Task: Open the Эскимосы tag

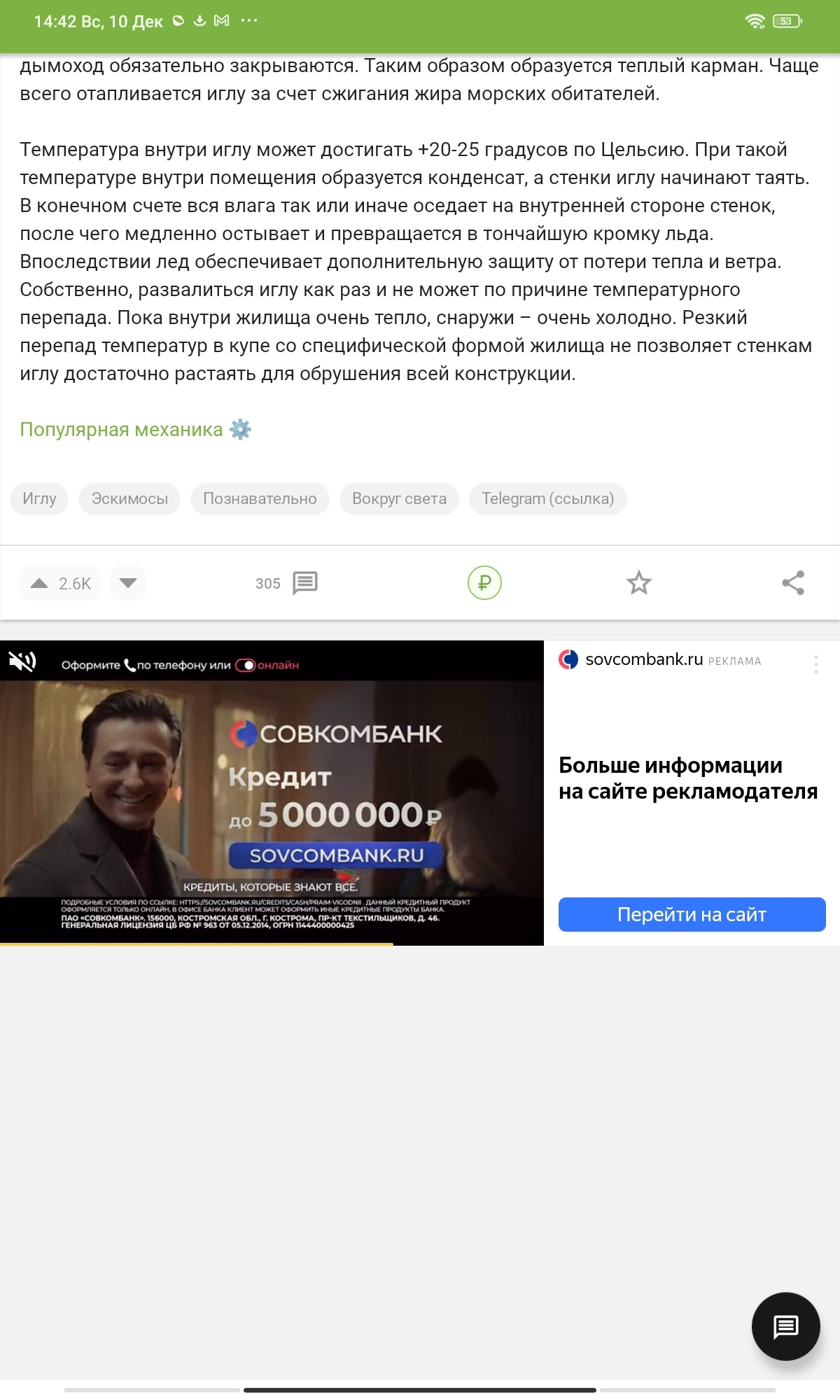Action: [129, 498]
